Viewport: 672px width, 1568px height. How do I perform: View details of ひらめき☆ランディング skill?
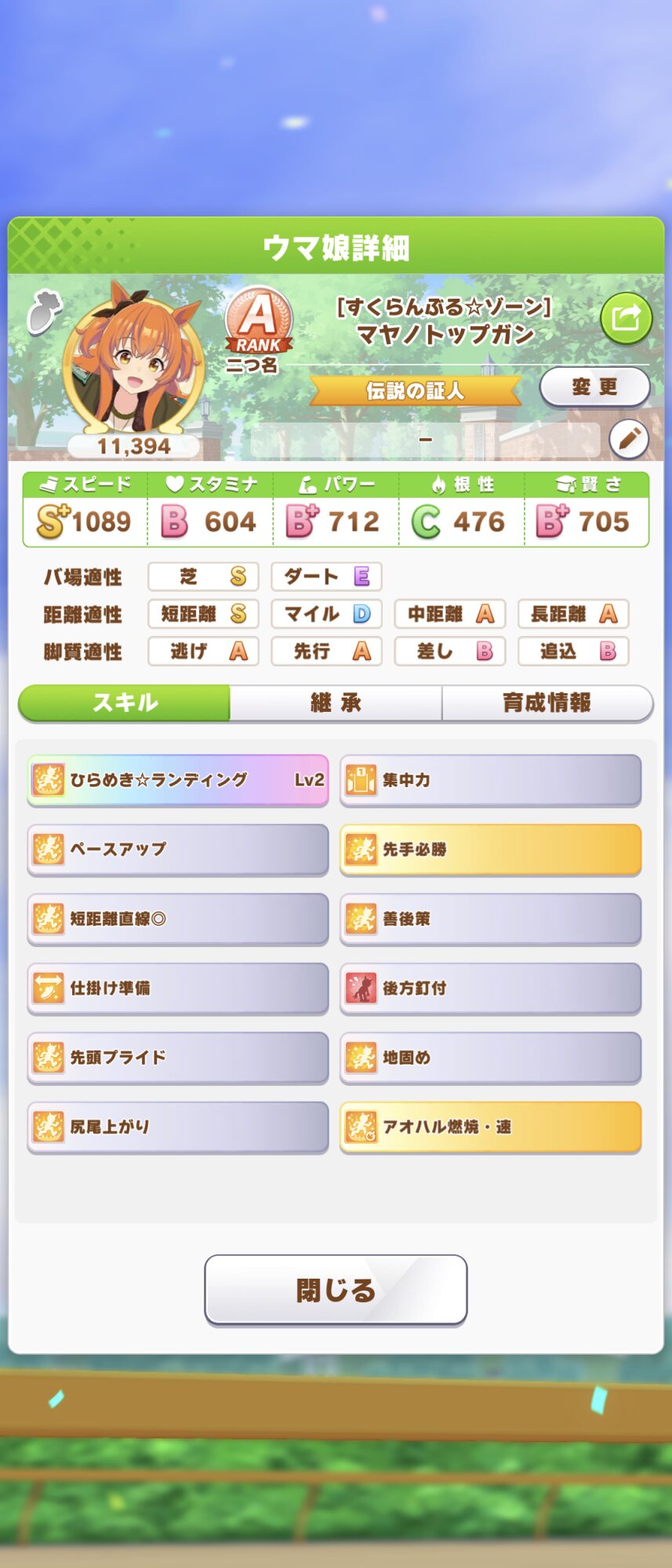177,780
